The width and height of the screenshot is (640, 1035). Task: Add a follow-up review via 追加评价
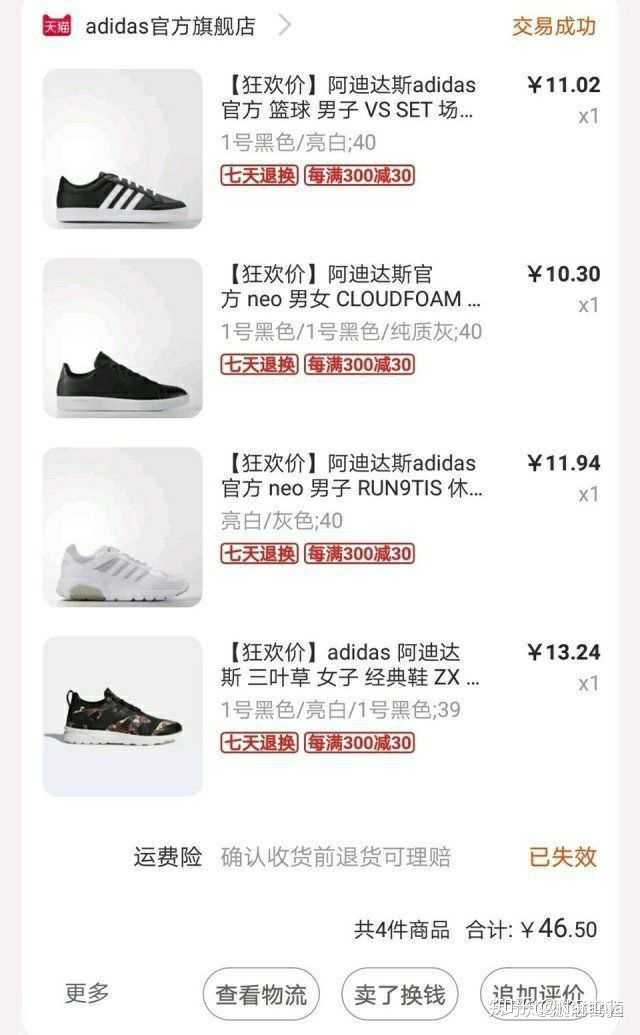(538, 995)
